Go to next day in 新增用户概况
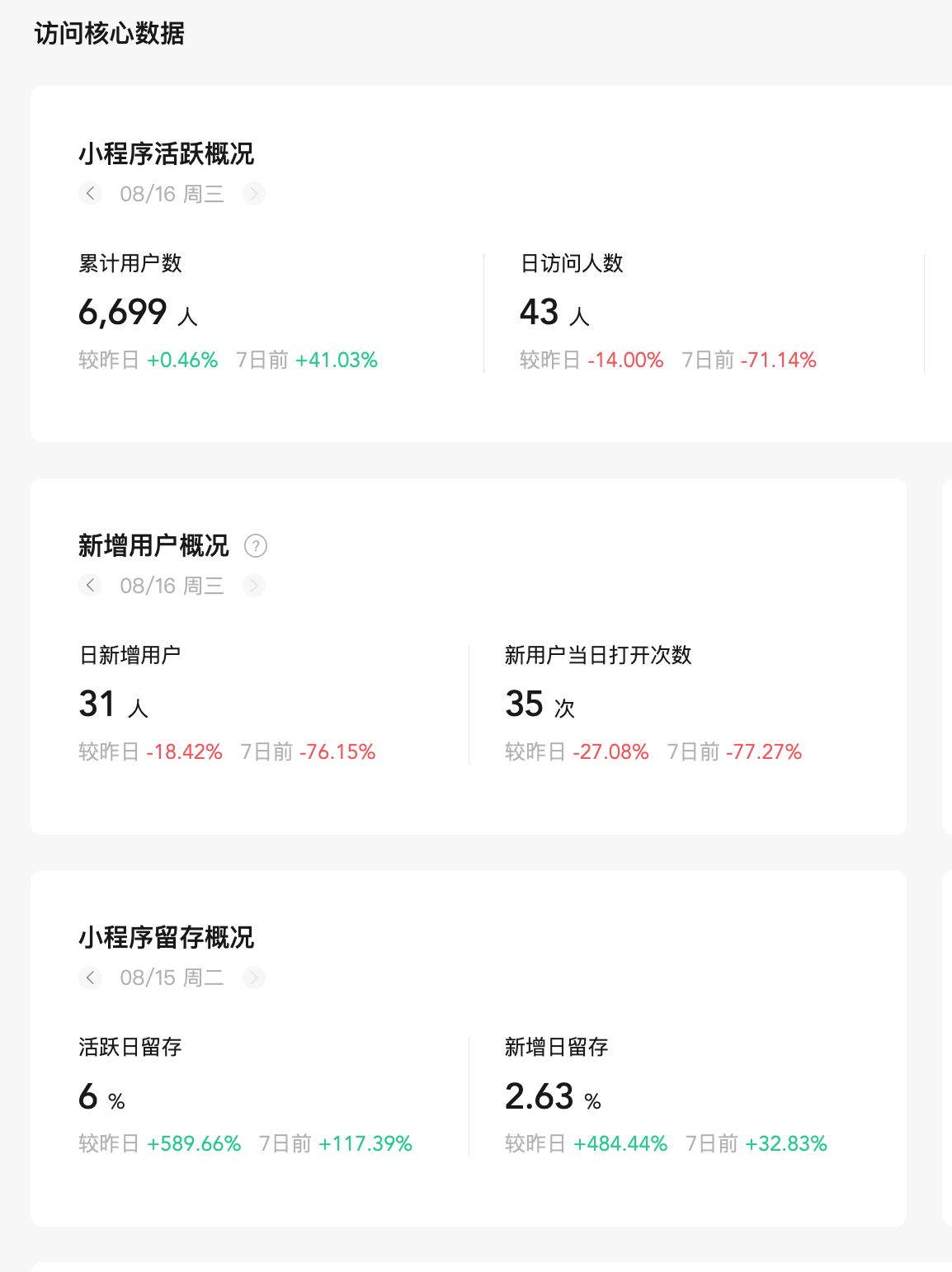The height and width of the screenshot is (1272, 952). [x=254, y=586]
